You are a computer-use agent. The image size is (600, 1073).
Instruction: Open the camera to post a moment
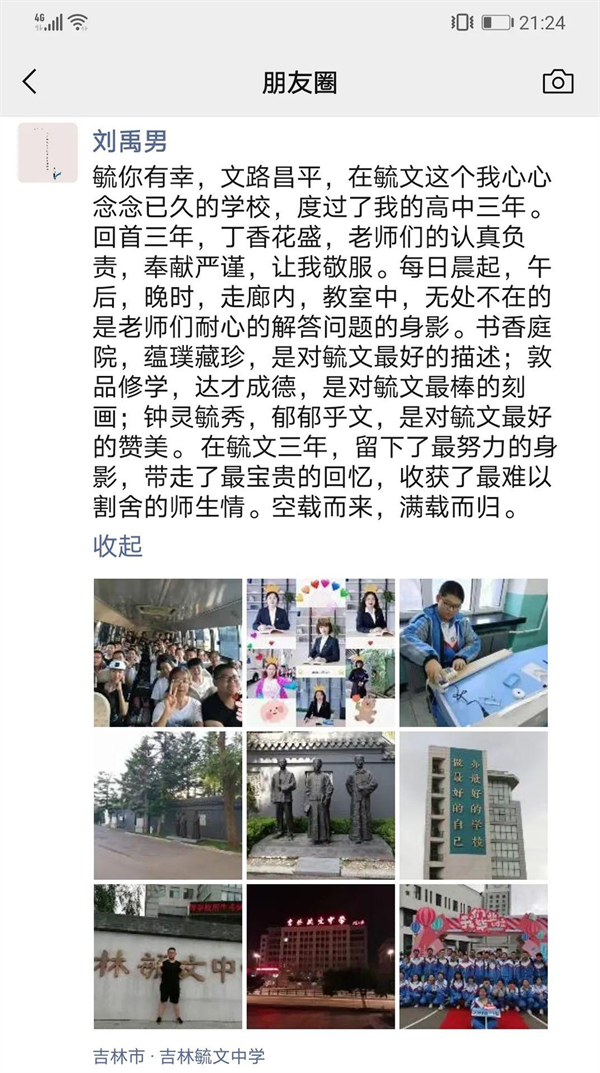click(557, 82)
